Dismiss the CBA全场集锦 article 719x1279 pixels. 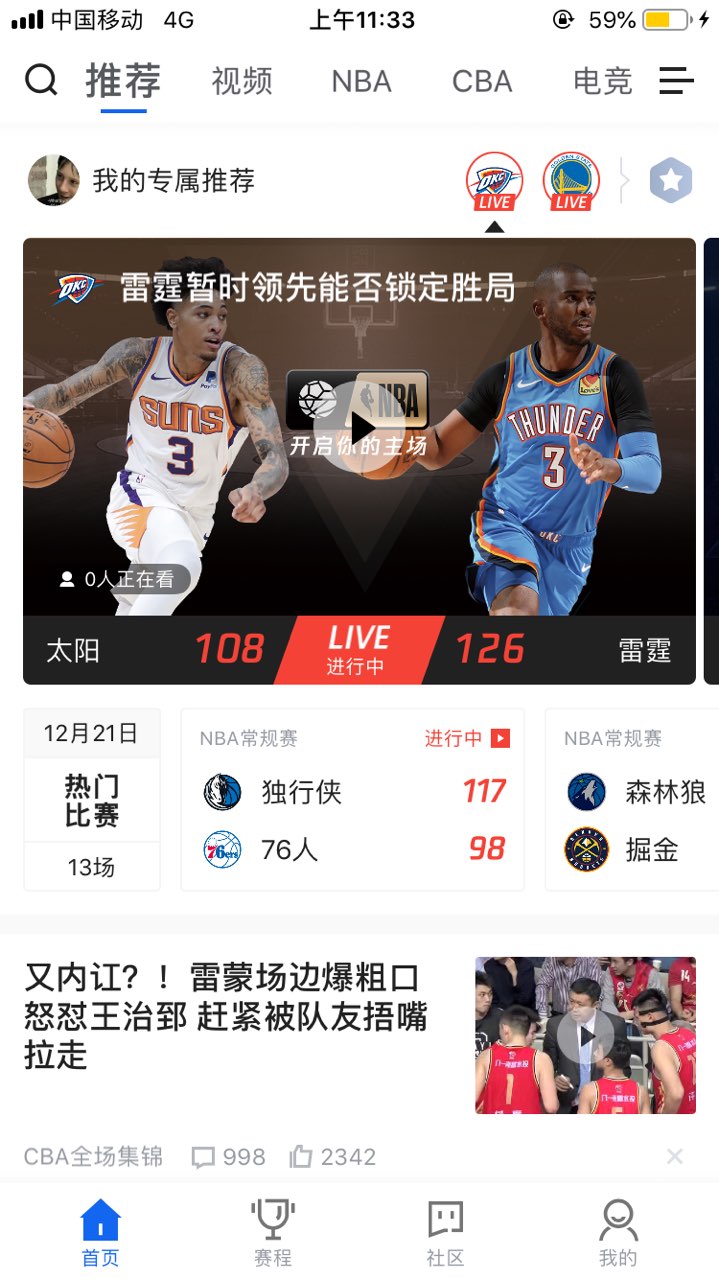[675, 1157]
